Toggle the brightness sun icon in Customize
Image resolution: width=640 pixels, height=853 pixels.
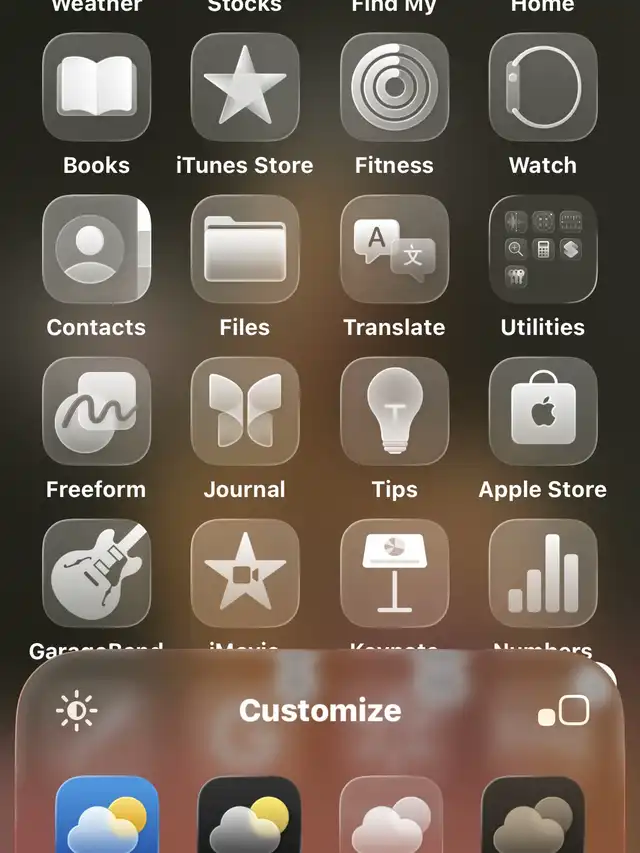77,711
